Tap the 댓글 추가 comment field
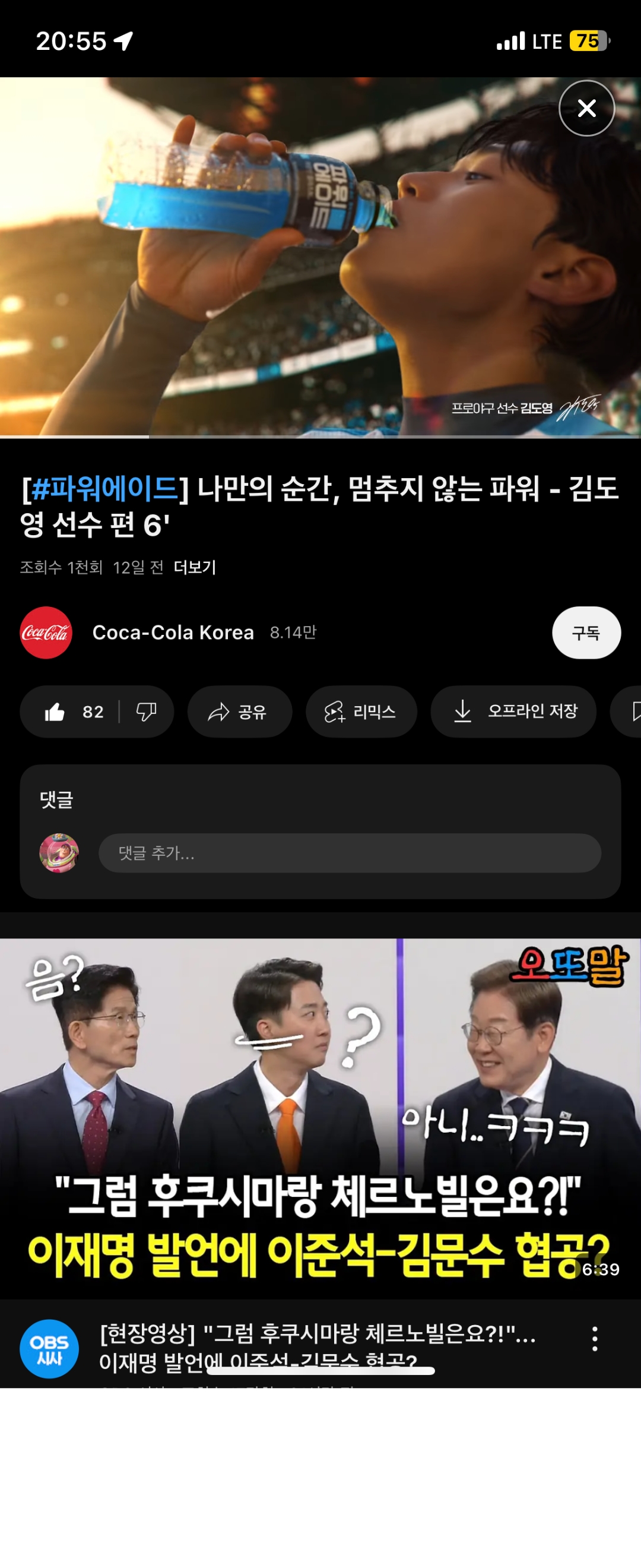The image size is (641, 1568). pyautogui.click(x=349, y=853)
